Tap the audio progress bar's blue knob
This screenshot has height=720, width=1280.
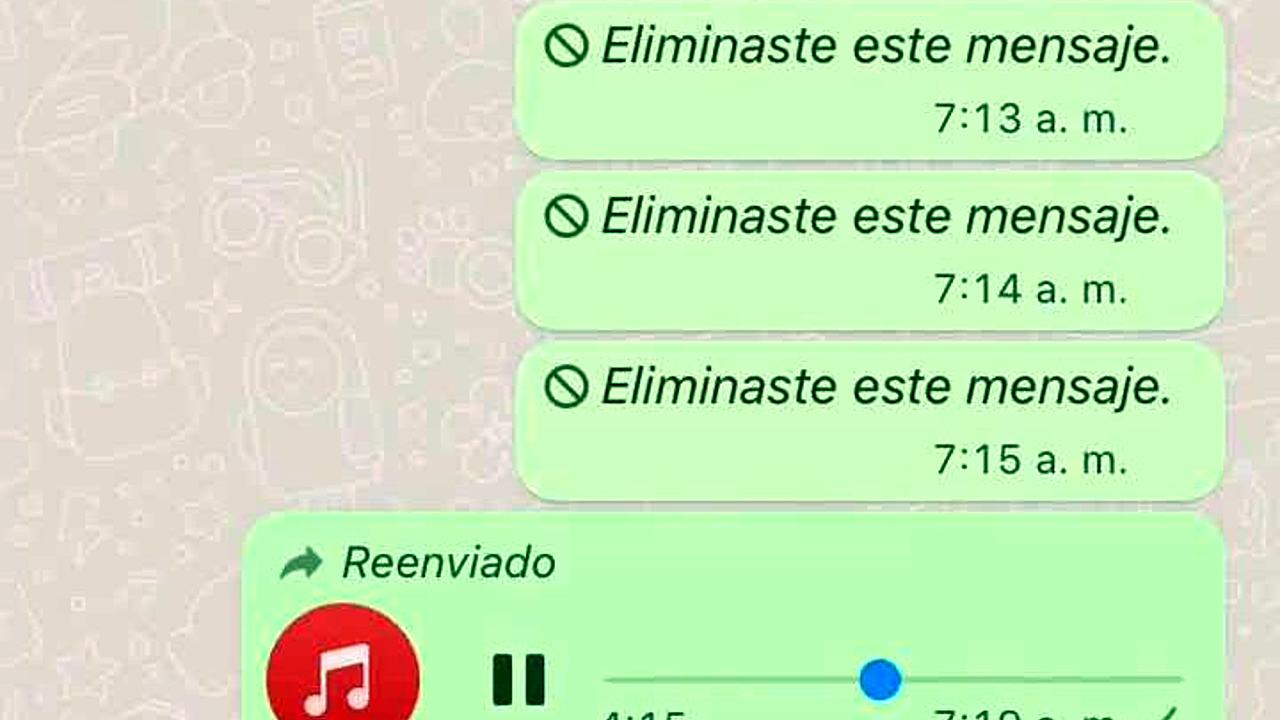(x=880, y=679)
